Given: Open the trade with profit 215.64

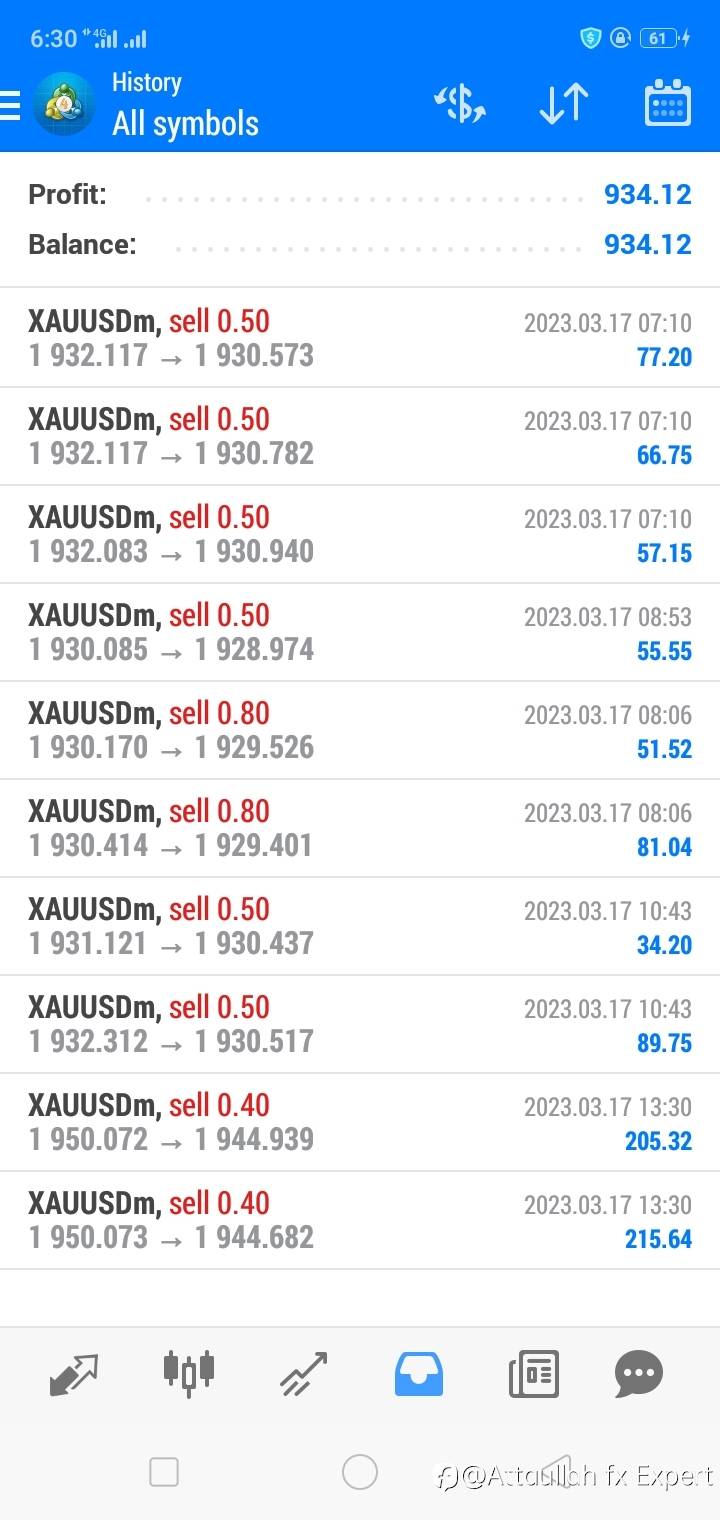Looking at the screenshot, I should coord(360,1220).
